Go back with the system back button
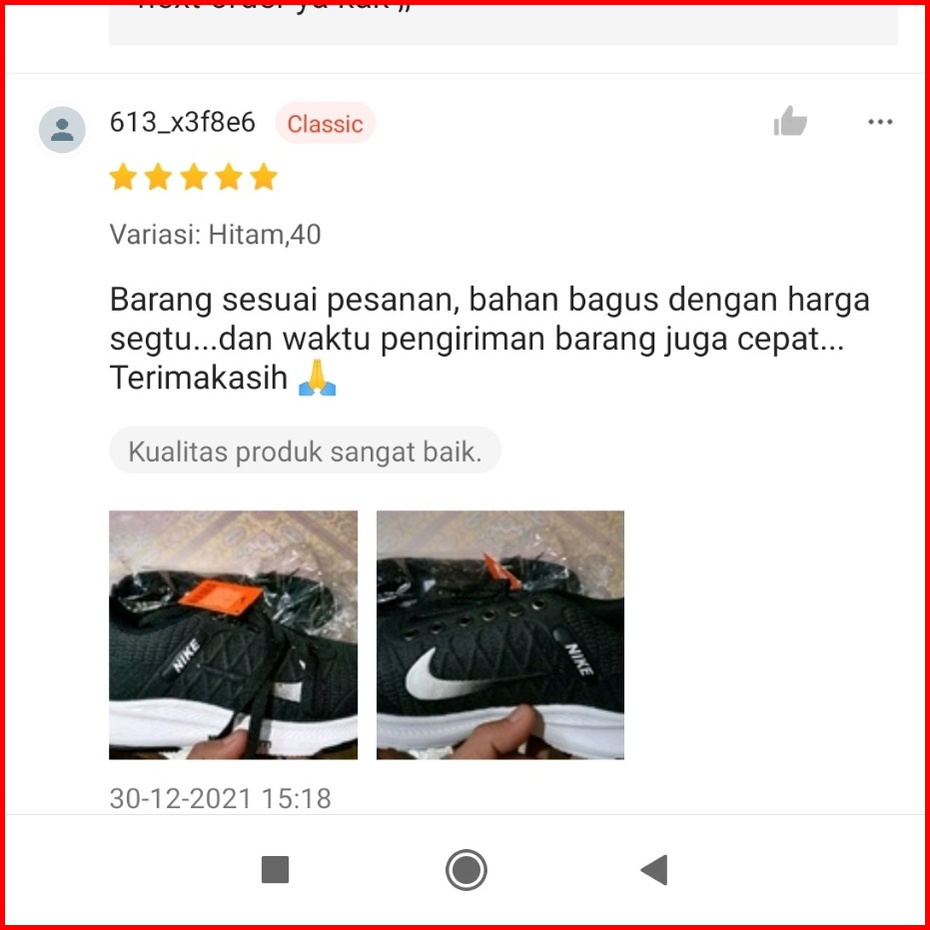This screenshot has width=930, height=930. (x=654, y=870)
